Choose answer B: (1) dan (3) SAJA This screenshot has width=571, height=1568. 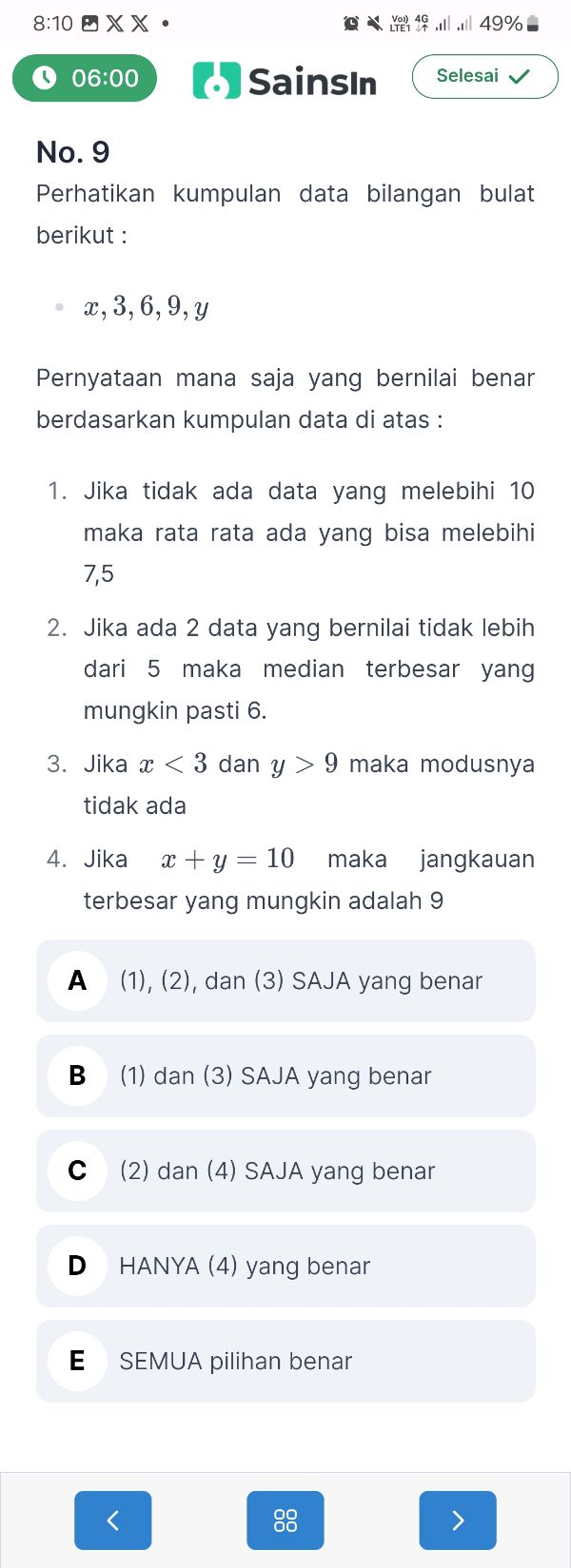(x=285, y=1075)
